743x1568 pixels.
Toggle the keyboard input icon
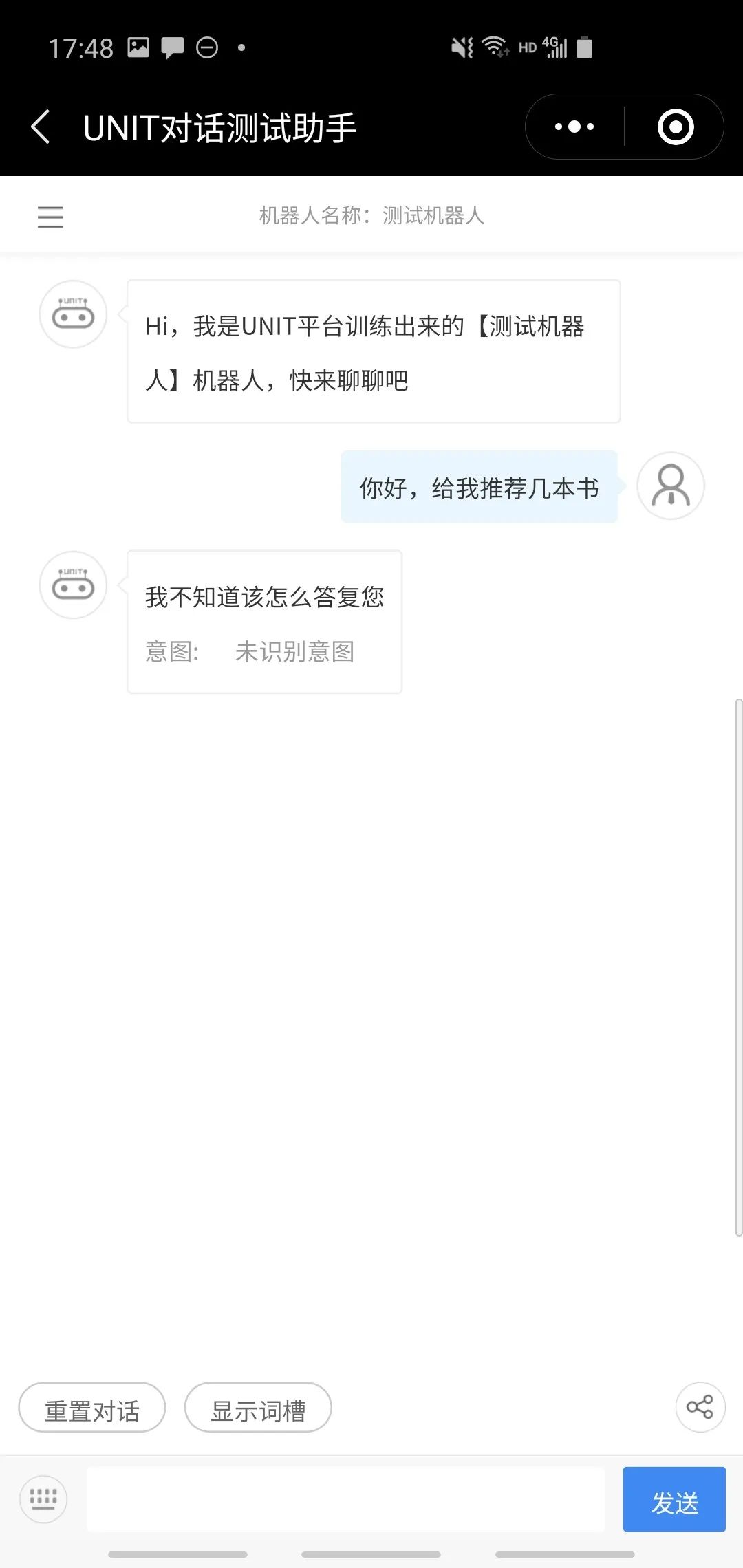43,1499
